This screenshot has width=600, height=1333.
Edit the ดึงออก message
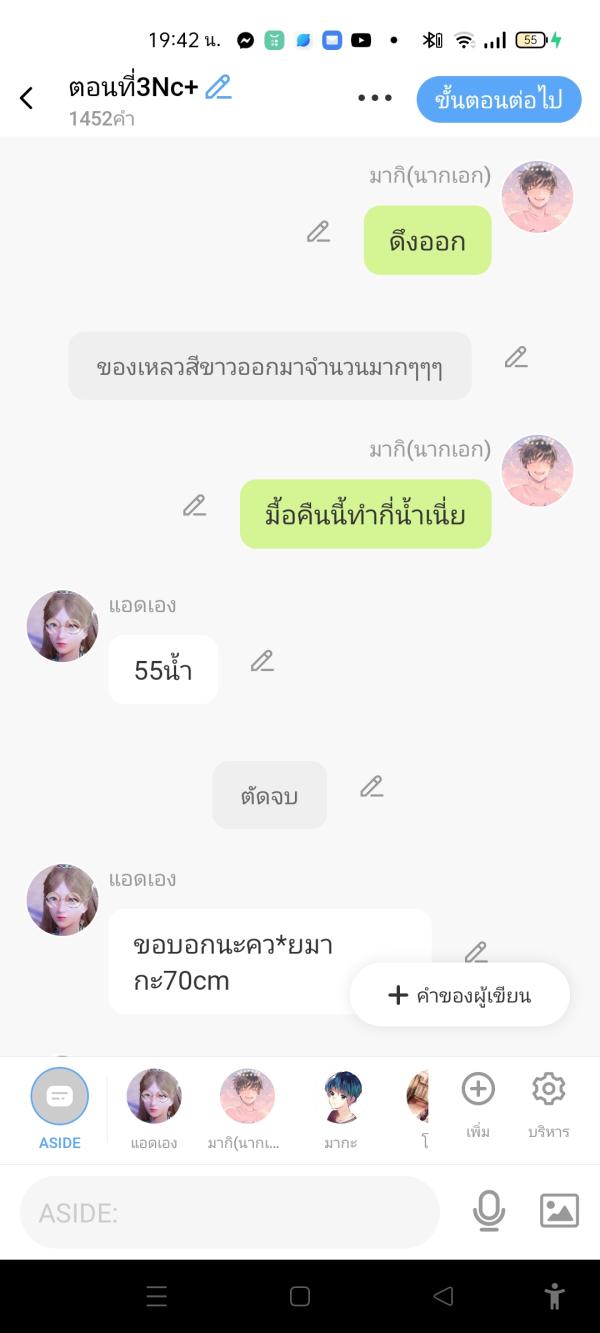tap(318, 232)
